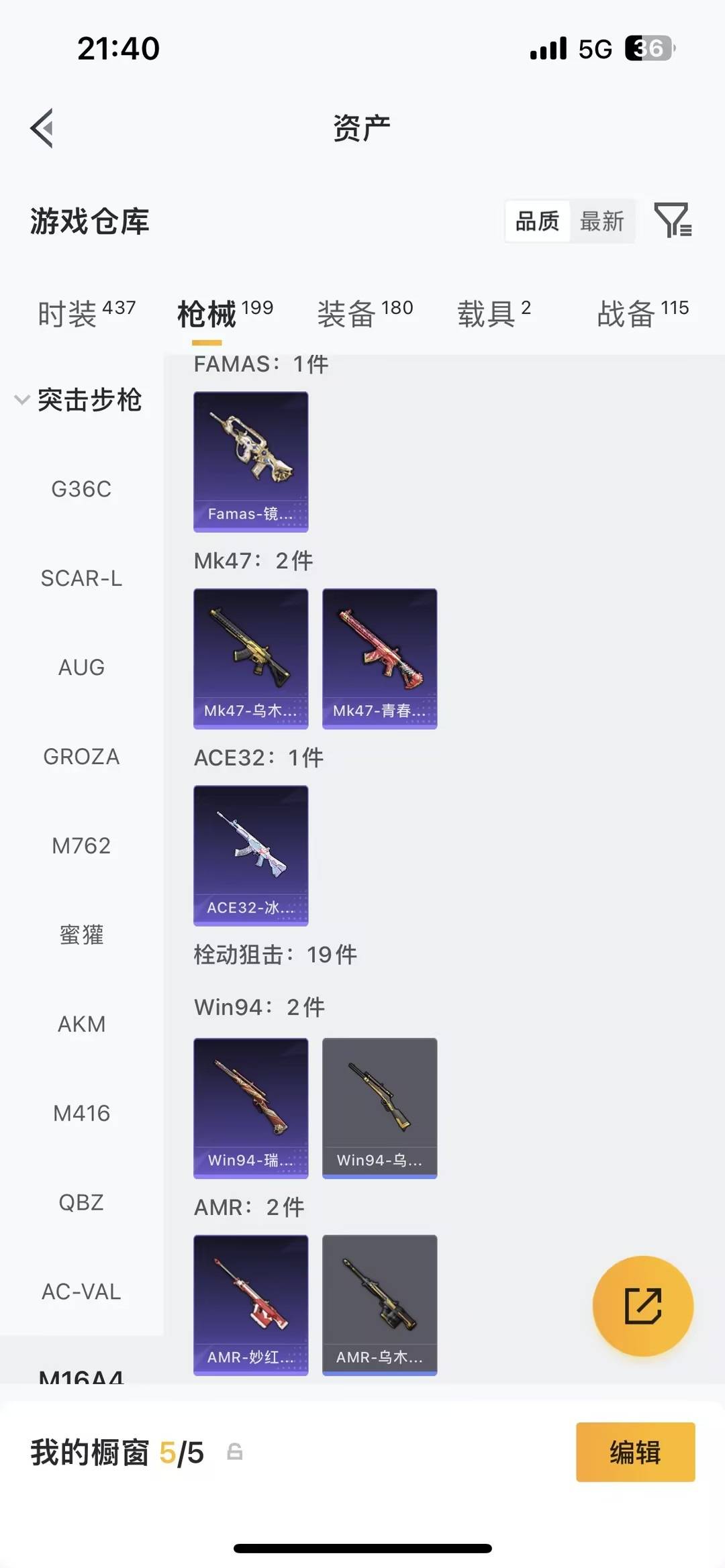The image size is (725, 1568).
Task: Select the Win94-瑞 thumbnail
Action: [x=250, y=1107]
